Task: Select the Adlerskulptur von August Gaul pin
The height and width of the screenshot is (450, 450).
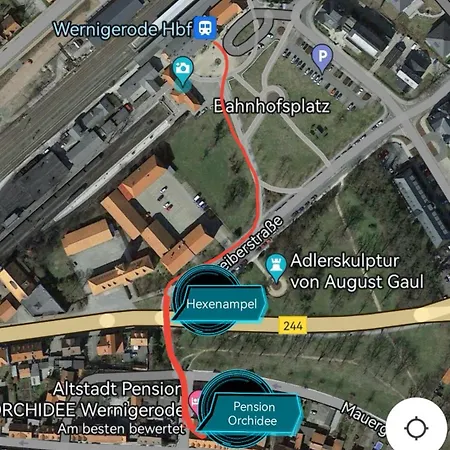Action: tap(276, 267)
